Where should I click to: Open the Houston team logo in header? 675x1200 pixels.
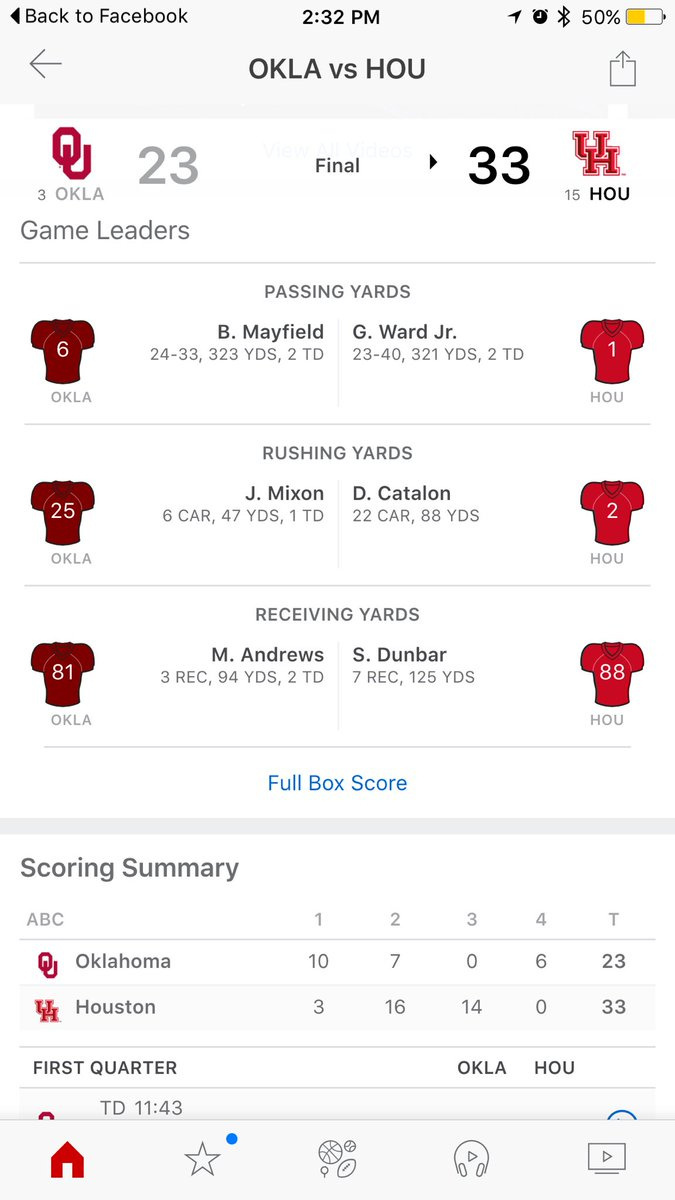(x=597, y=154)
